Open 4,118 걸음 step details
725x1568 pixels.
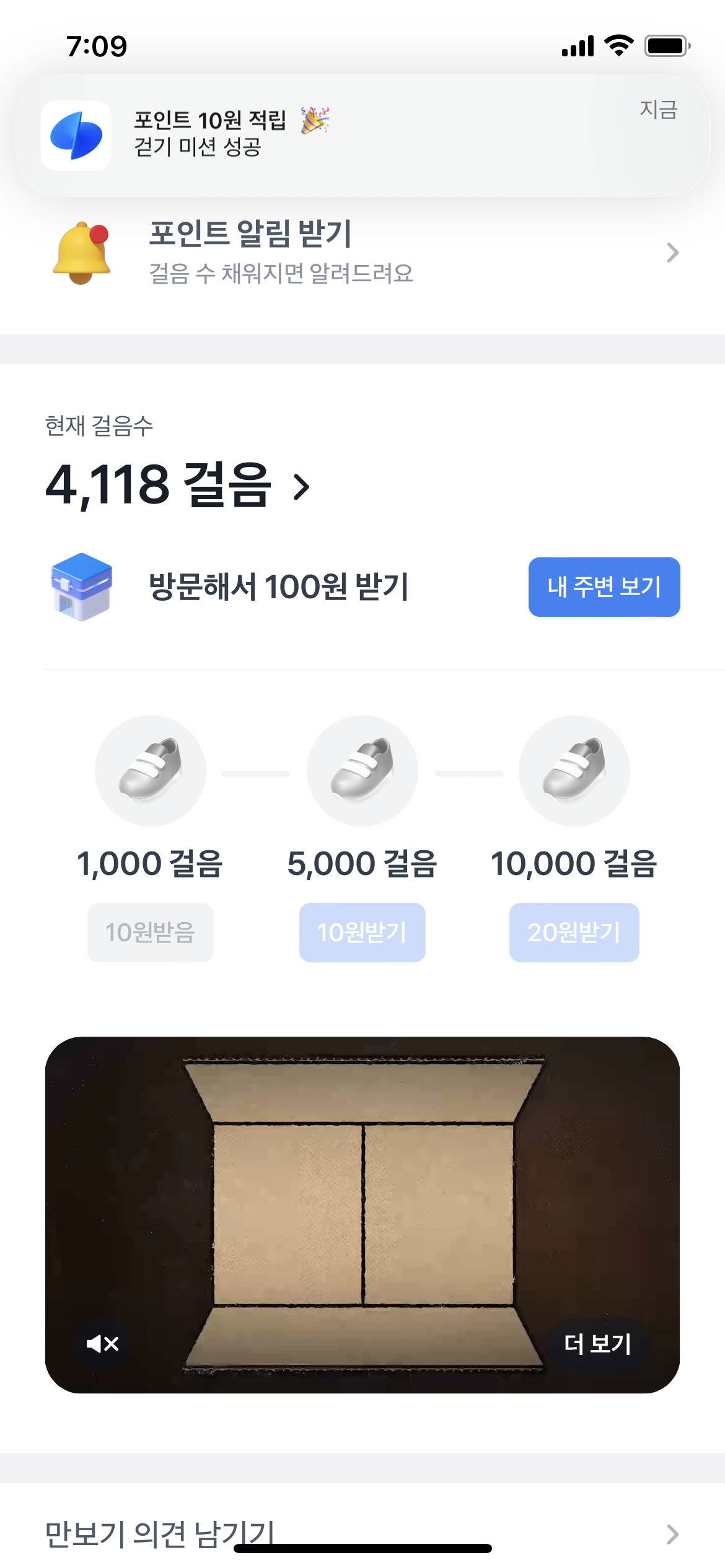click(178, 485)
